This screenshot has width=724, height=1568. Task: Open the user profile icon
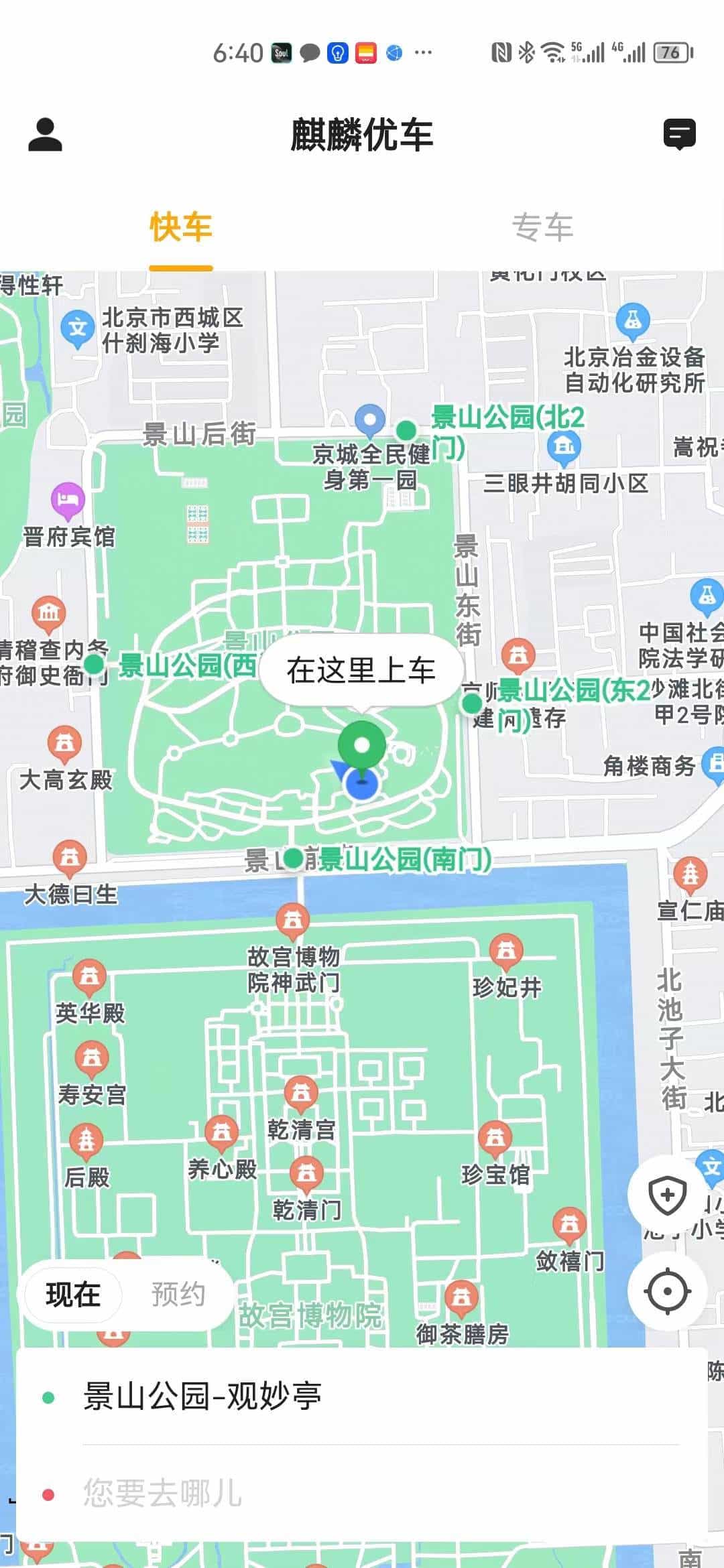click(46, 133)
